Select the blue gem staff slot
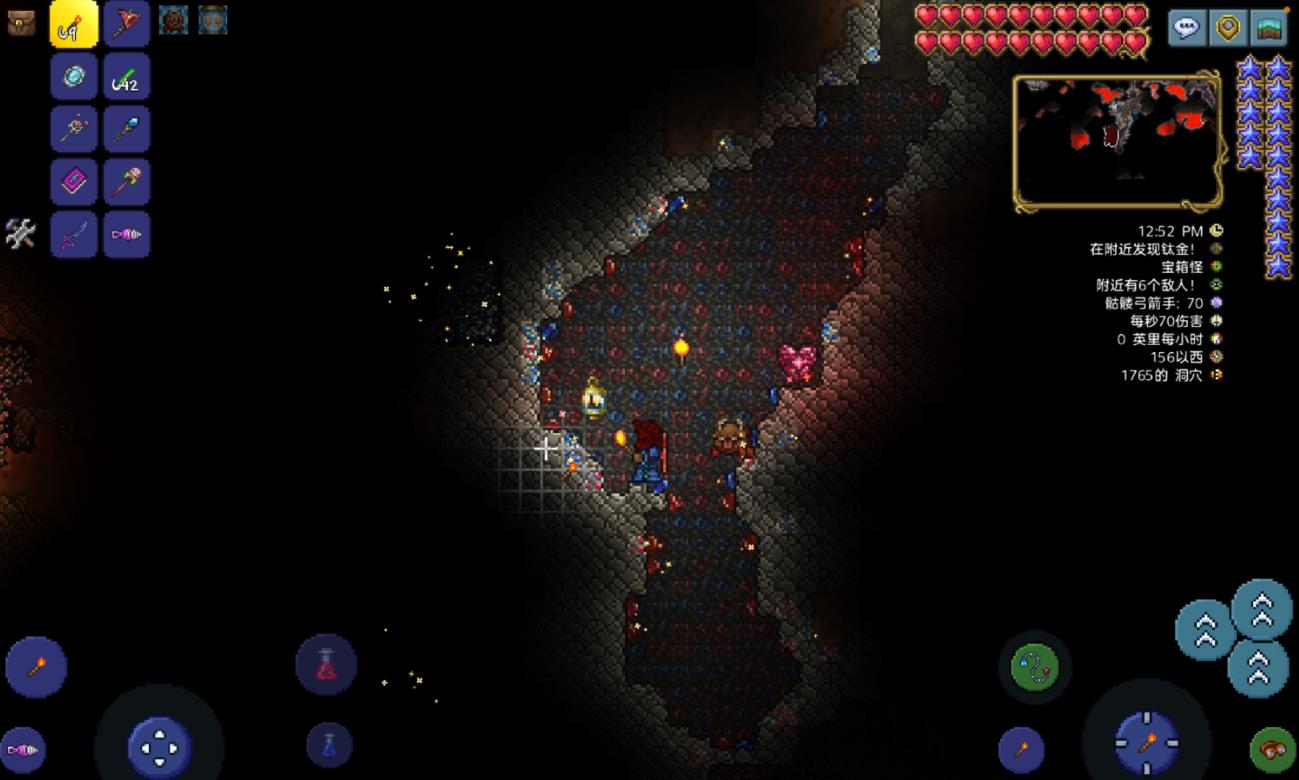The width and height of the screenshot is (1299, 780). click(x=127, y=129)
